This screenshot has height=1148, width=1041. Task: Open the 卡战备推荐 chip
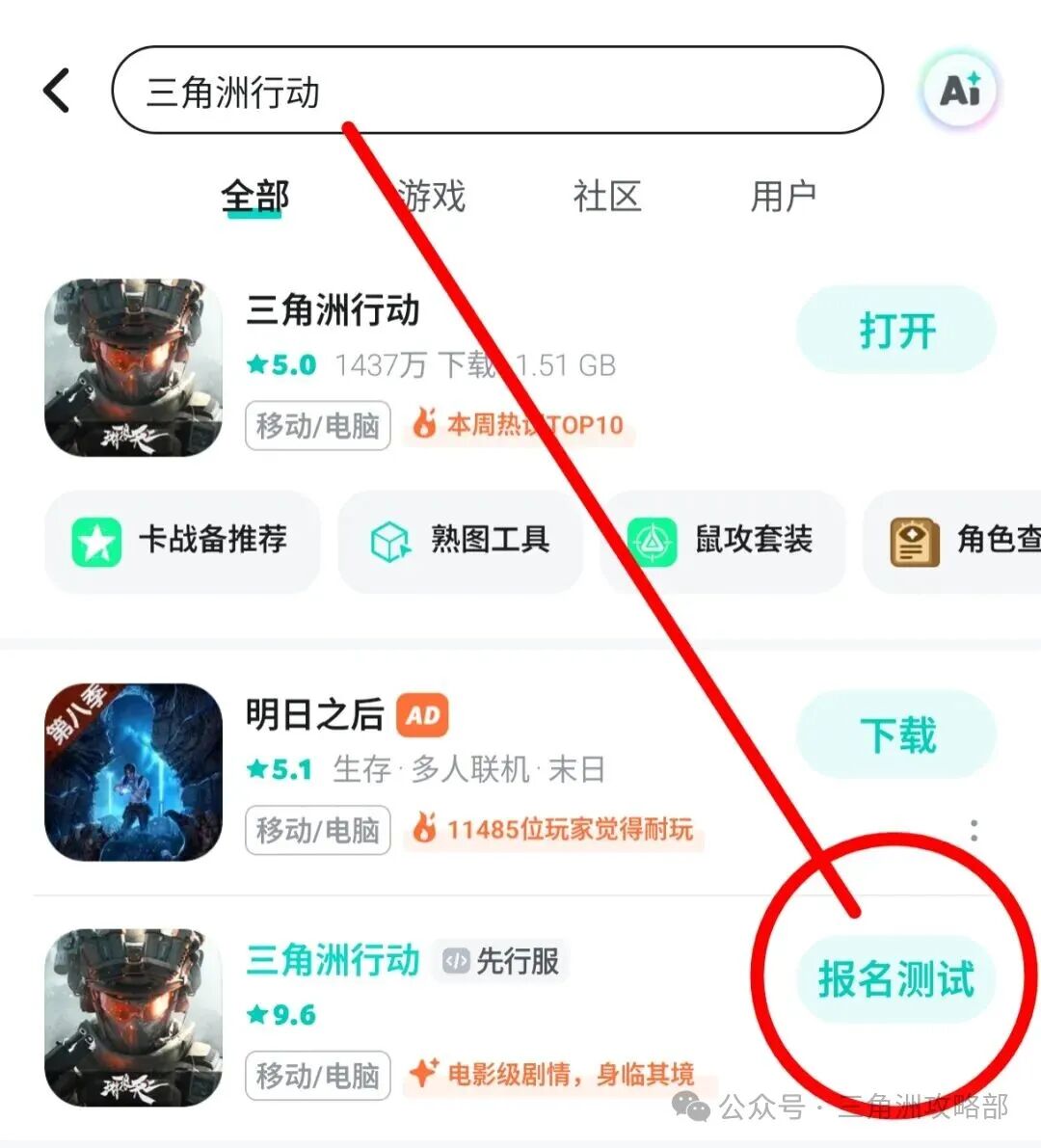point(182,540)
